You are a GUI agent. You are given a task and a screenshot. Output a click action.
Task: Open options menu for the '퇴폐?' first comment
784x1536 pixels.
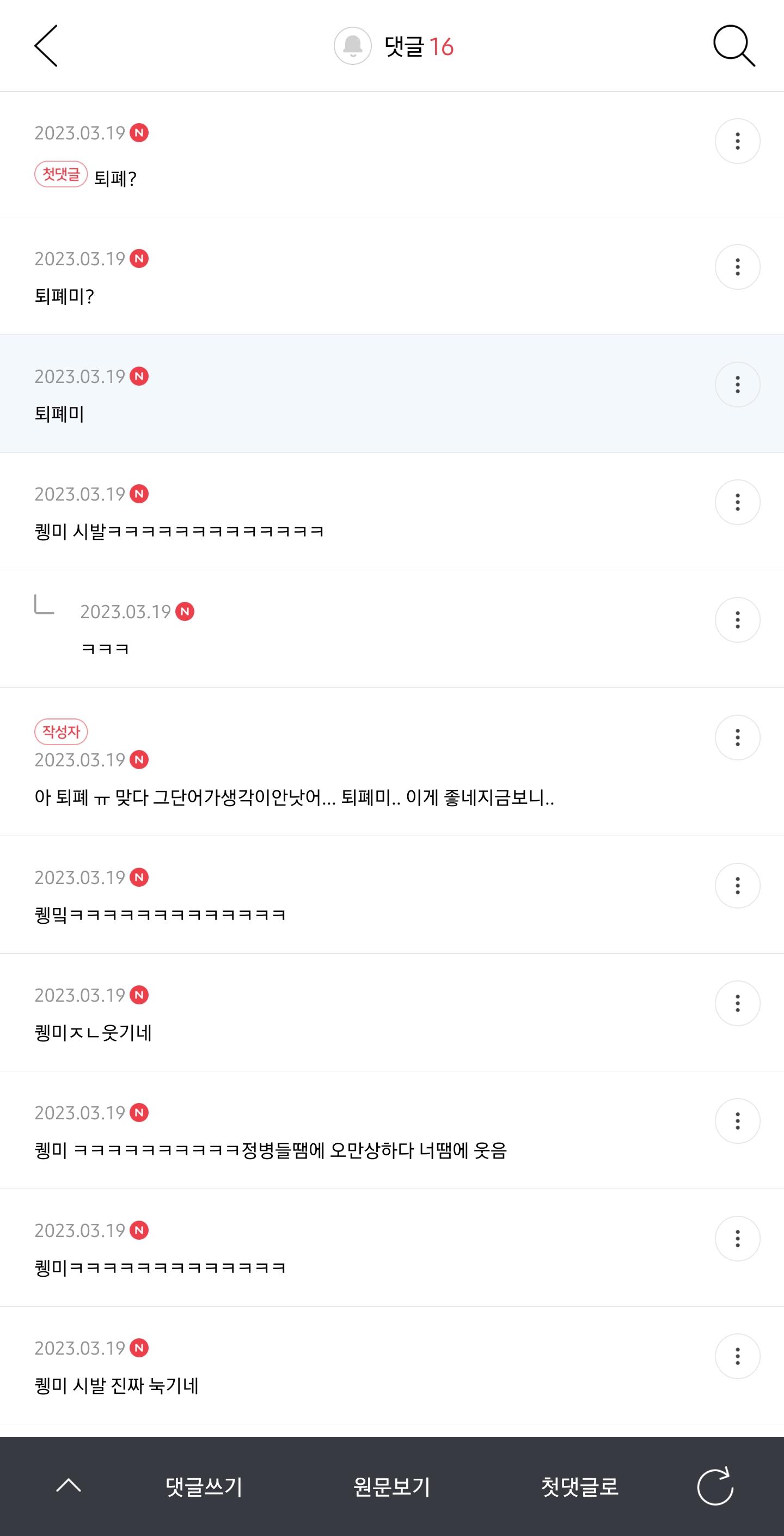pos(738,141)
